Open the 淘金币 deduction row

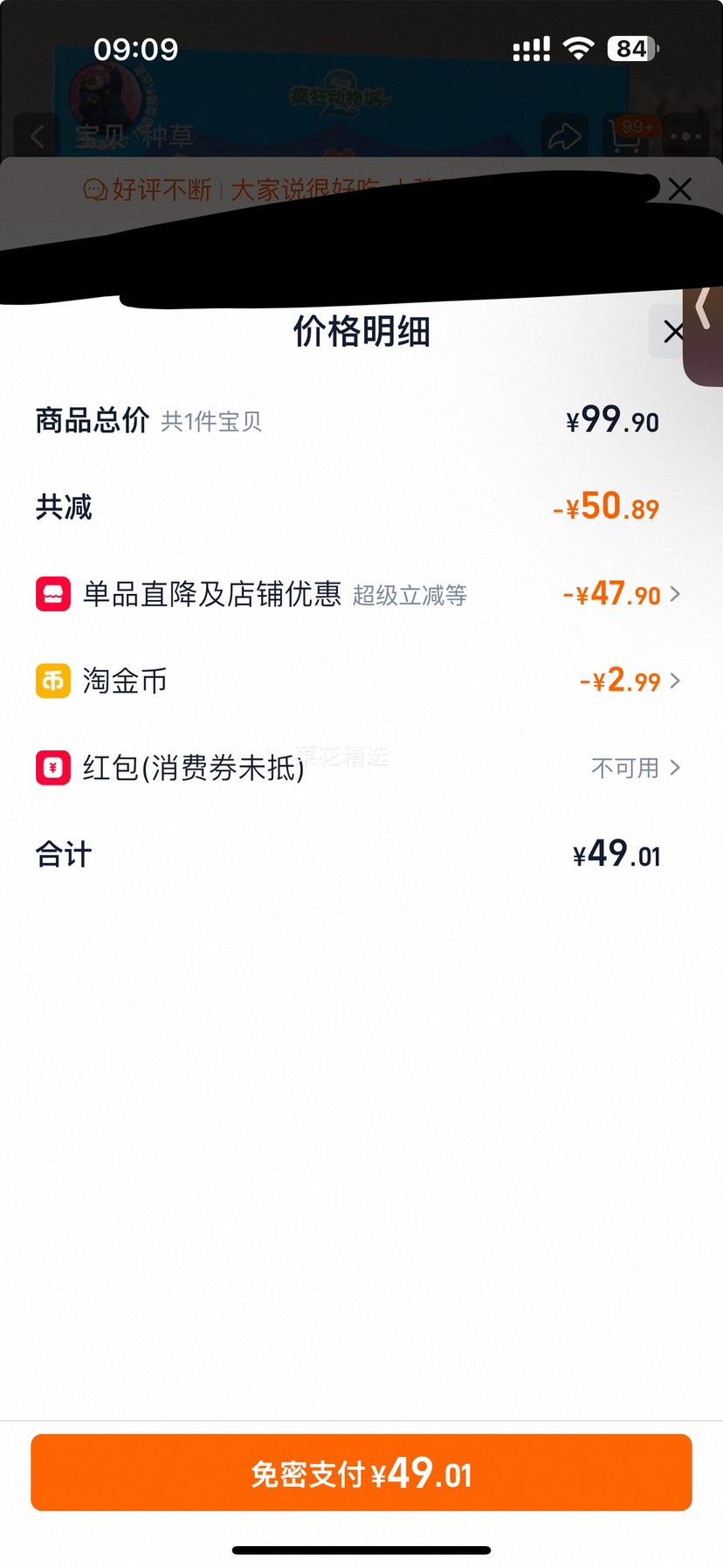click(x=358, y=680)
